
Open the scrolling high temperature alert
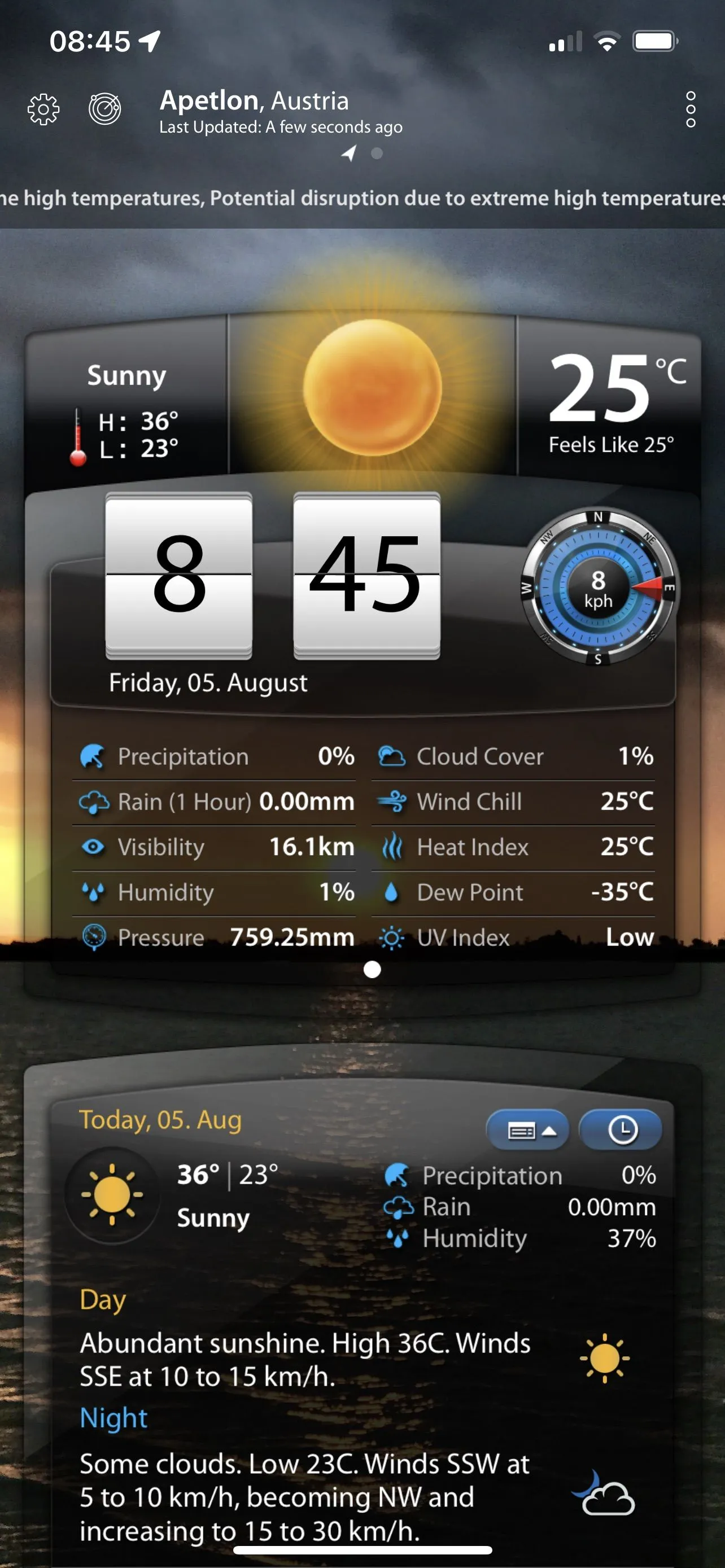click(362, 199)
